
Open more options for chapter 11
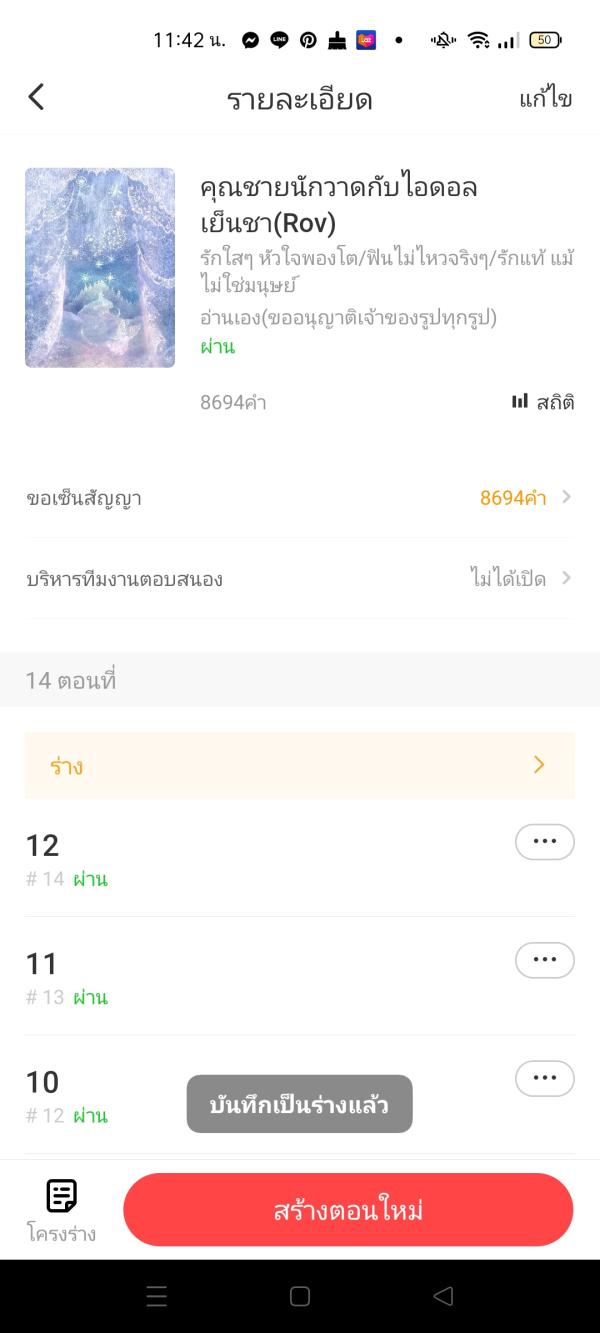coord(544,960)
